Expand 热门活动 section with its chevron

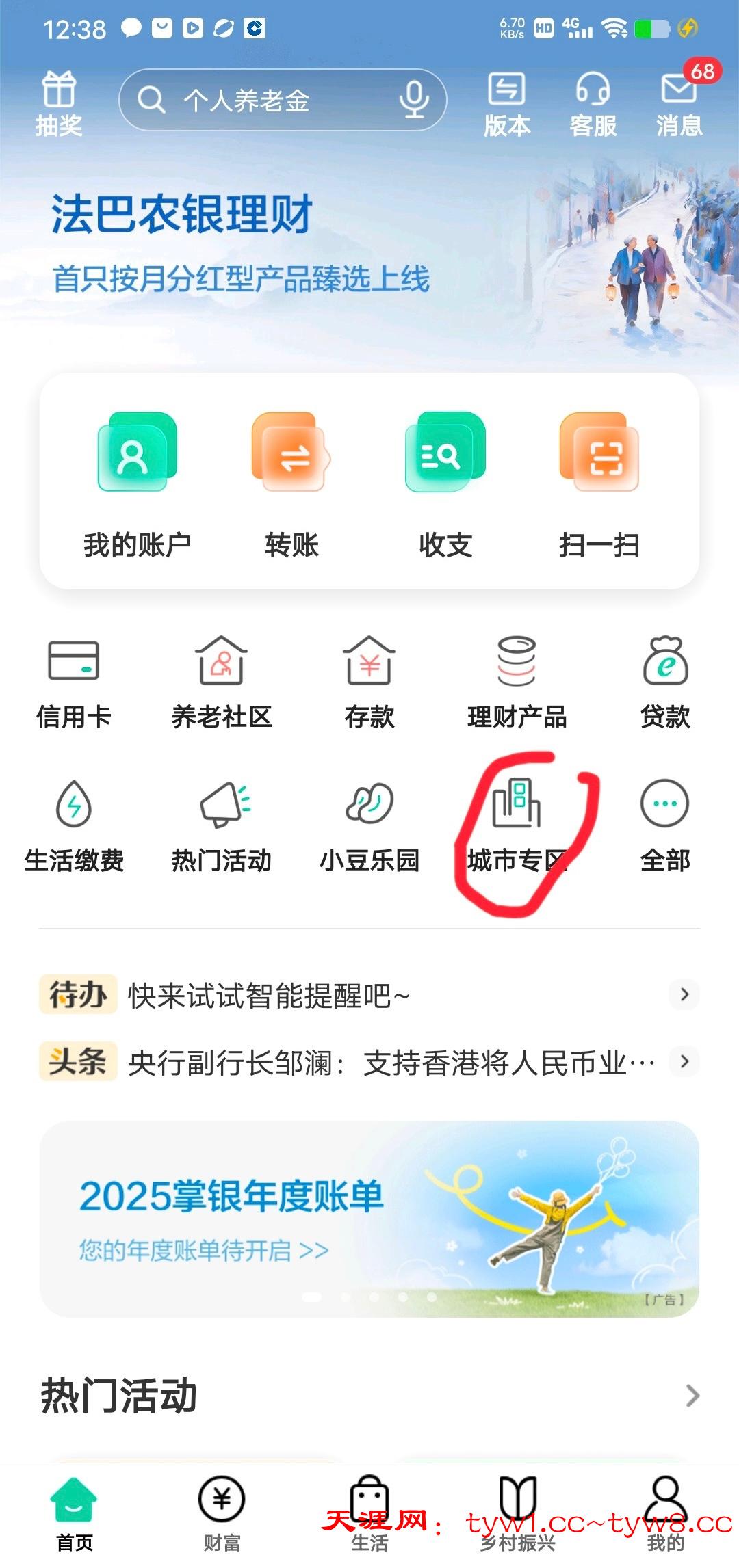pyautogui.click(x=692, y=1396)
